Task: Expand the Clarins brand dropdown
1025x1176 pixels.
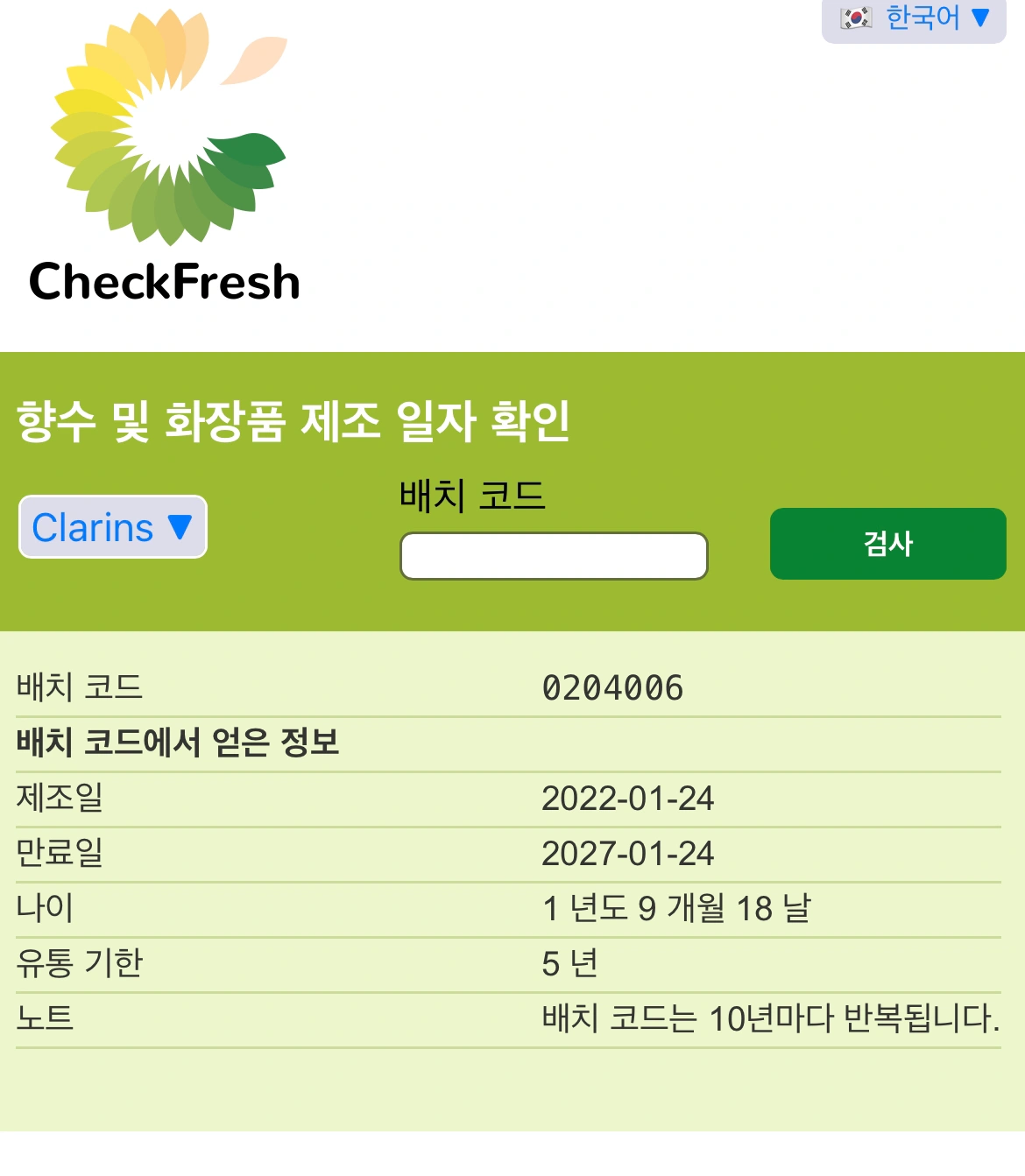Action: 113,527
